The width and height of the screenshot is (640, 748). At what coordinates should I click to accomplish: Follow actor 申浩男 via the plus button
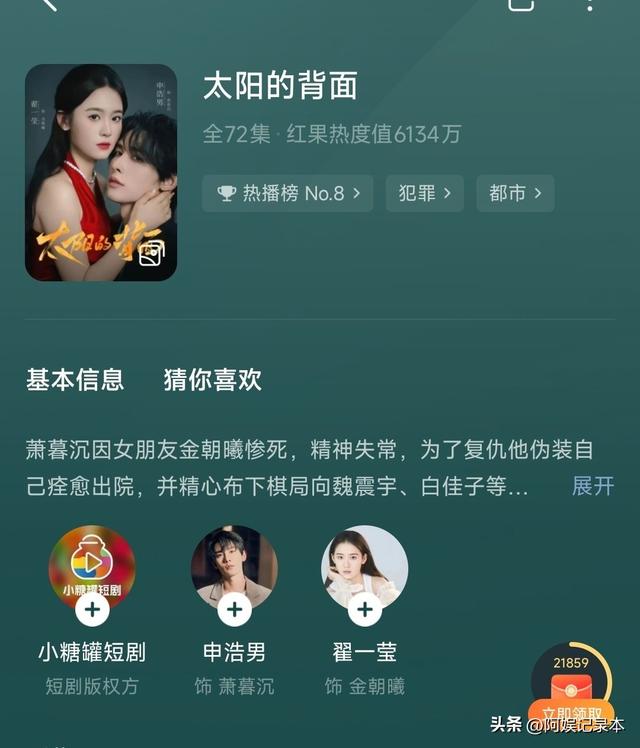[x=234, y=608]
